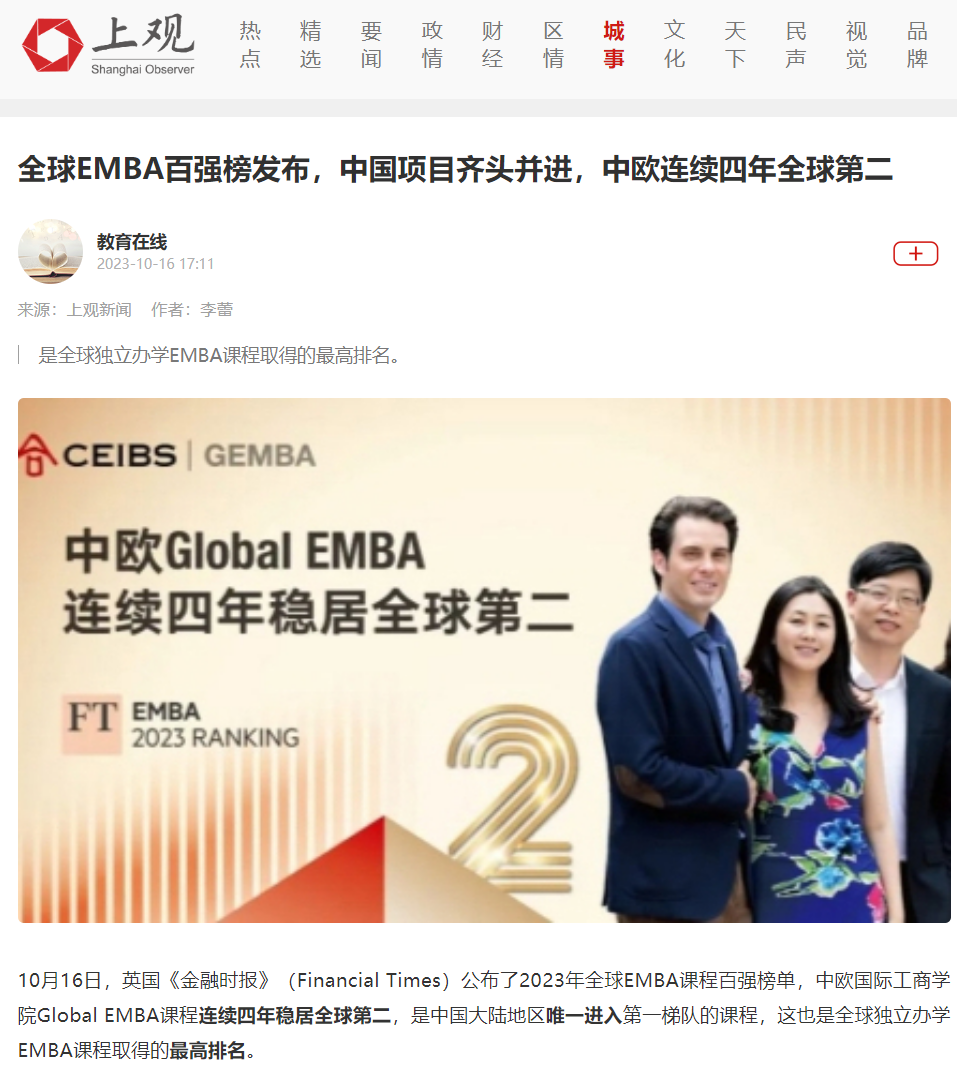
Task: Go to the 要闻 section
Action: tap(372, 45)
